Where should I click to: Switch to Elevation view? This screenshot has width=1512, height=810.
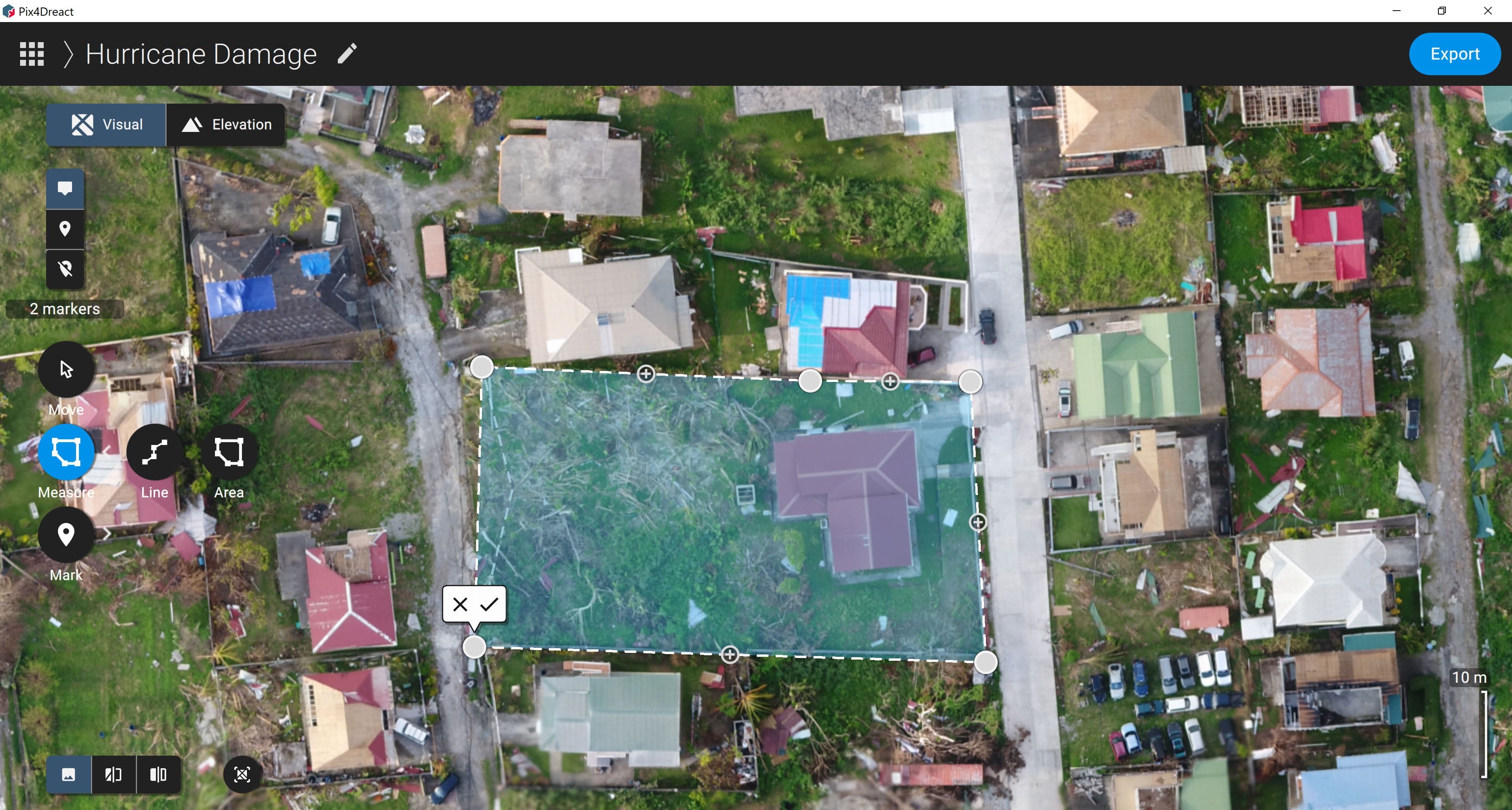(226, 124)
